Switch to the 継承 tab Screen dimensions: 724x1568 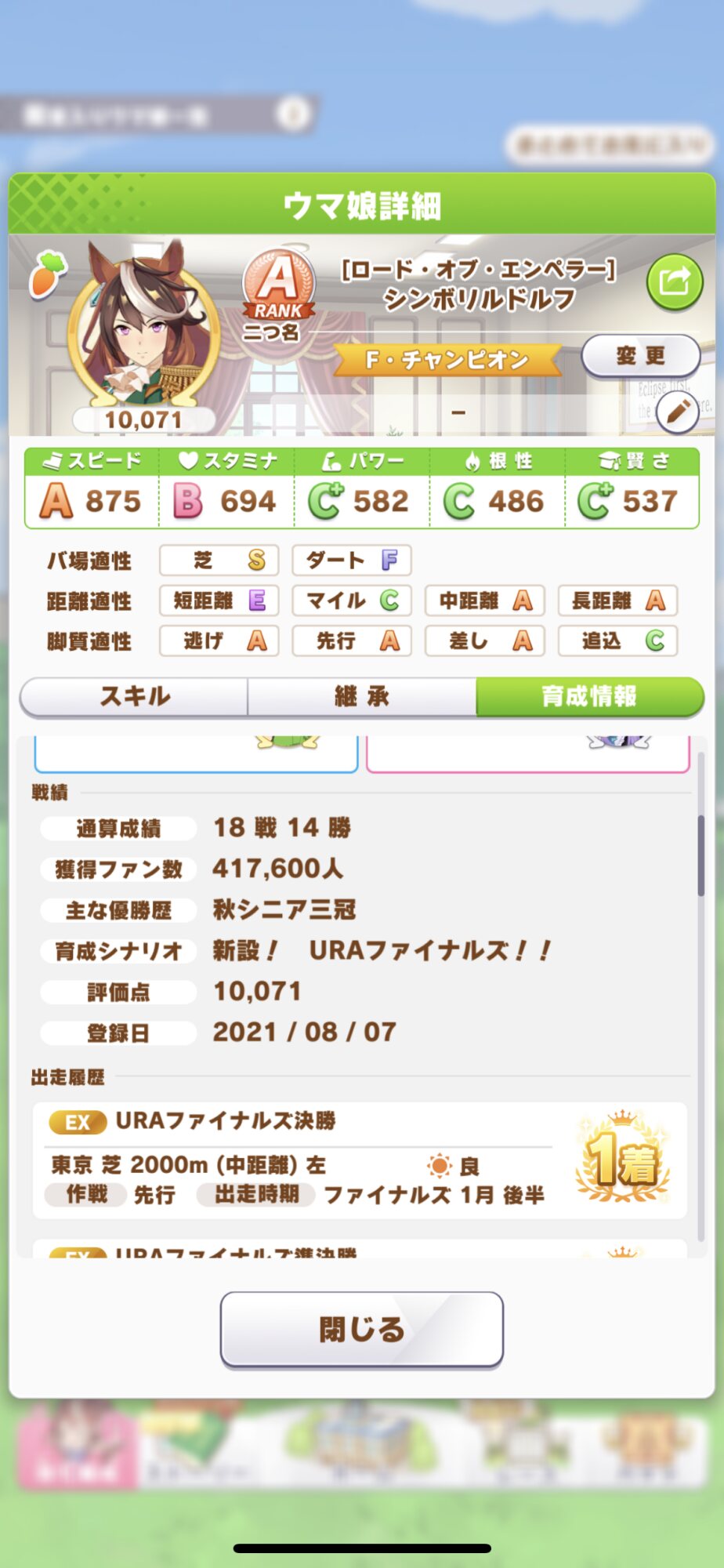click(x=362, y=696)
